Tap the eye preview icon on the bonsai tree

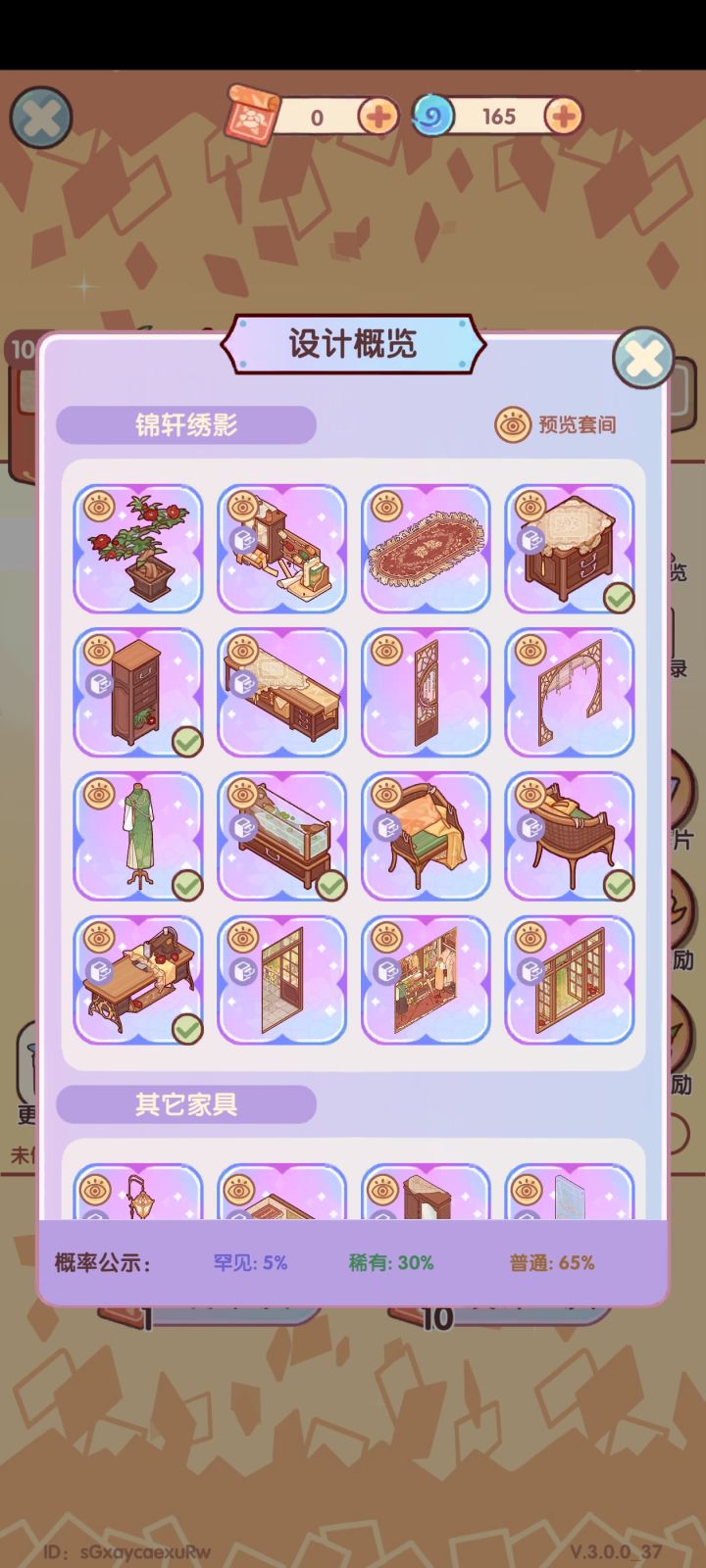[99, 507]
